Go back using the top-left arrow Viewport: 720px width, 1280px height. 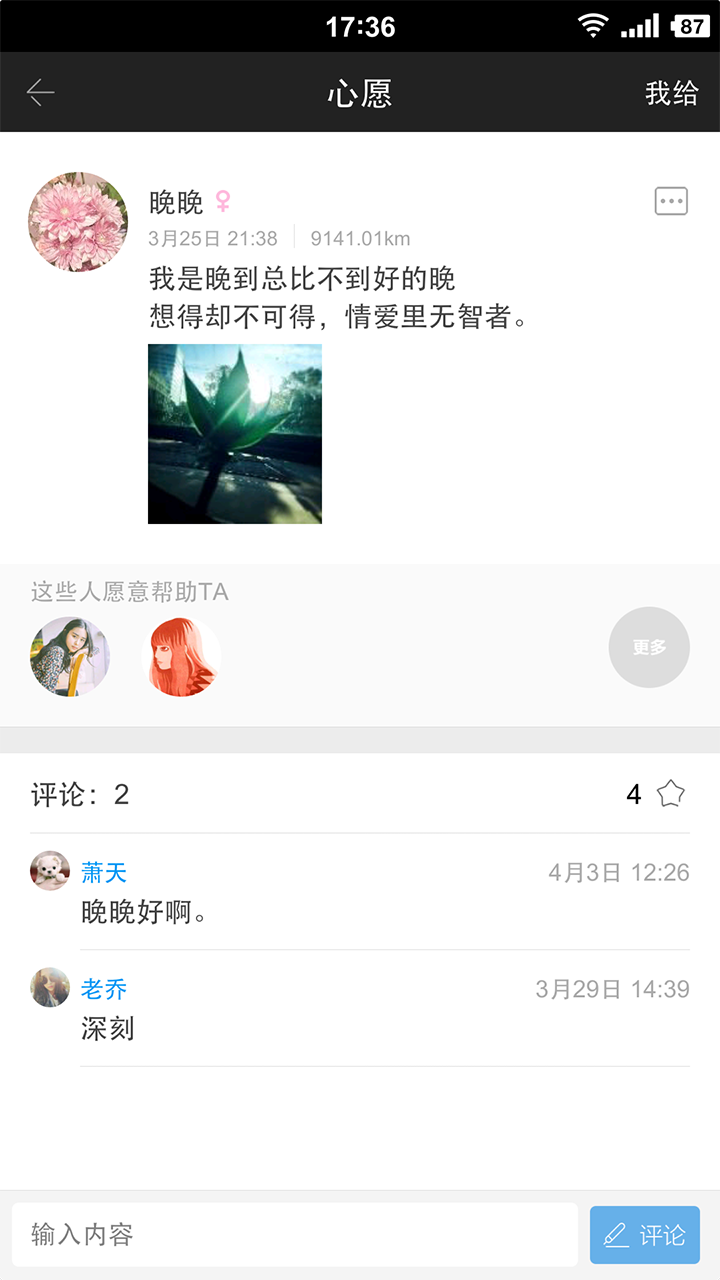pyautogui.click(x=41, y=93)
